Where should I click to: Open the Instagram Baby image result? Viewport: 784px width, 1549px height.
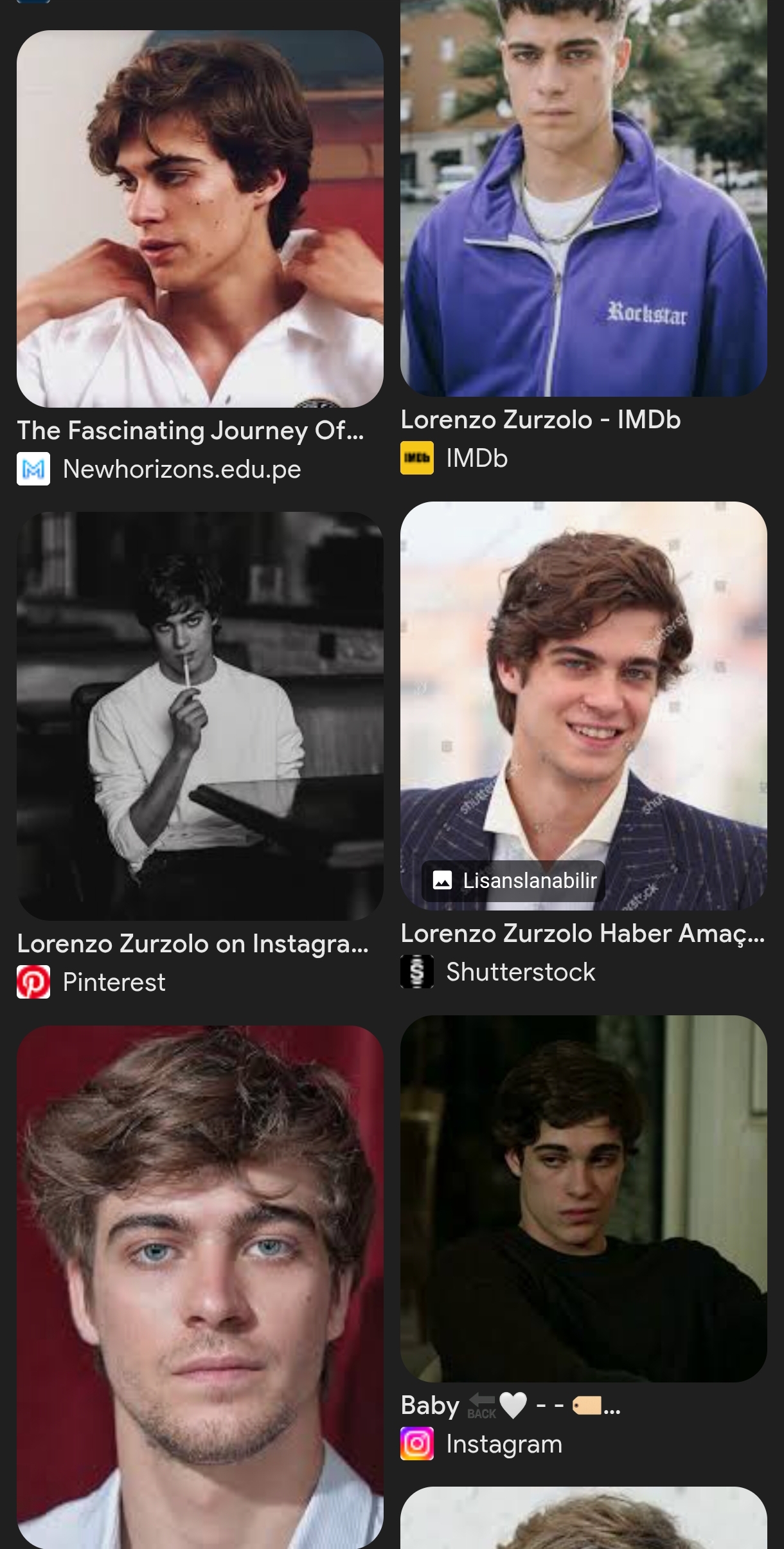584,1199
